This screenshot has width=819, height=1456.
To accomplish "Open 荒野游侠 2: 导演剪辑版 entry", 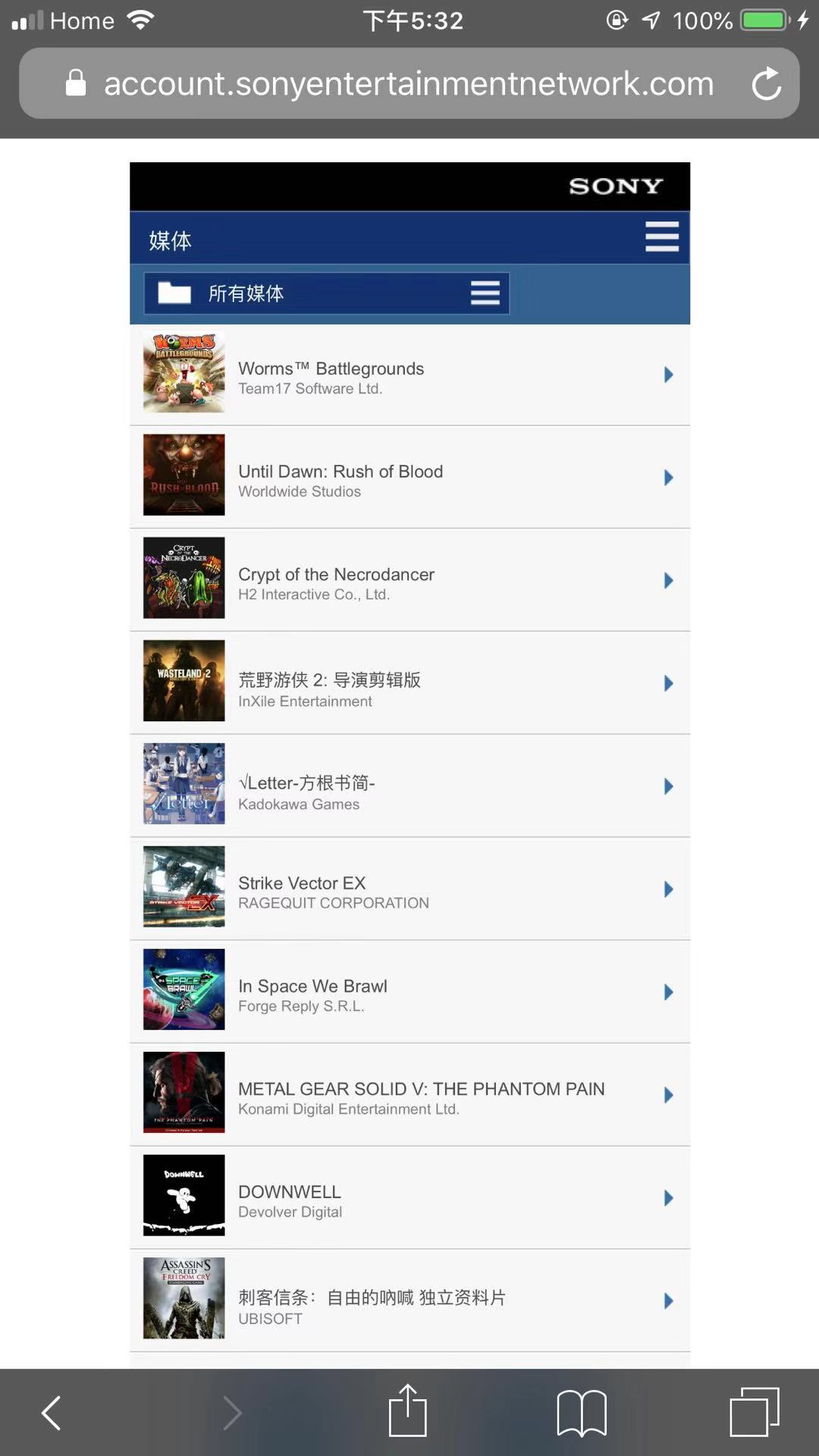I will pyautogui.click(x=409, y=683).
